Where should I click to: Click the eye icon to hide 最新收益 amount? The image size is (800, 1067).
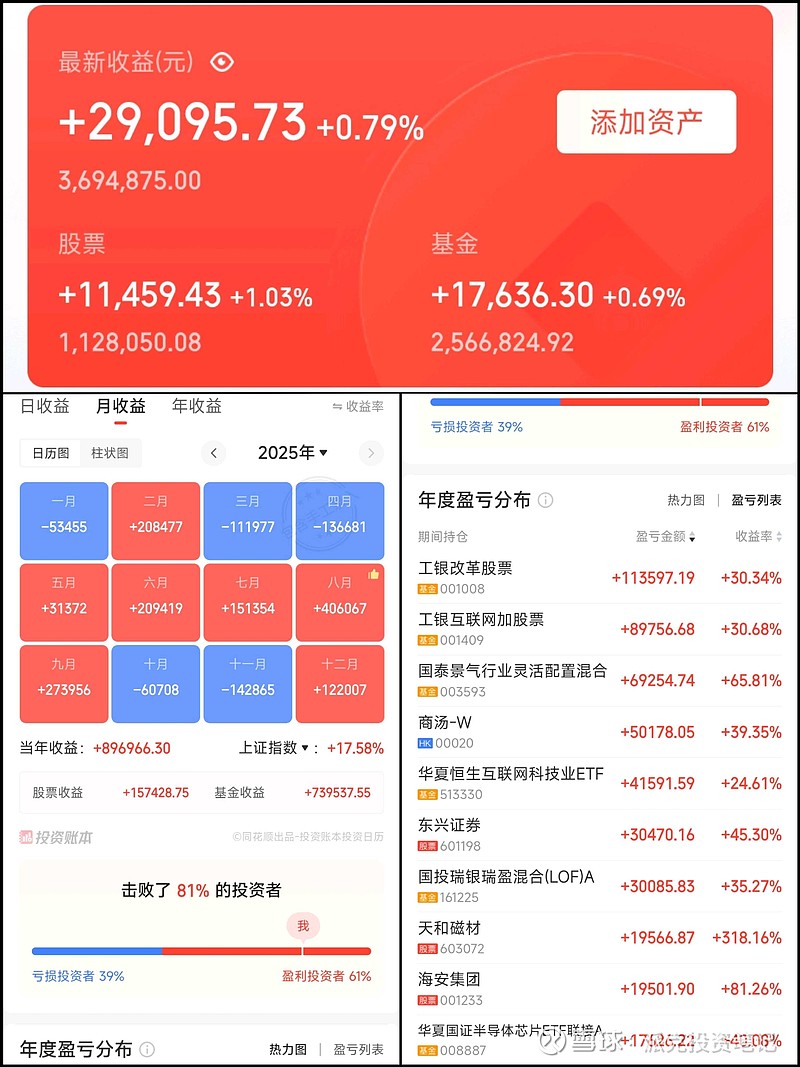click(x=222, y=62)
